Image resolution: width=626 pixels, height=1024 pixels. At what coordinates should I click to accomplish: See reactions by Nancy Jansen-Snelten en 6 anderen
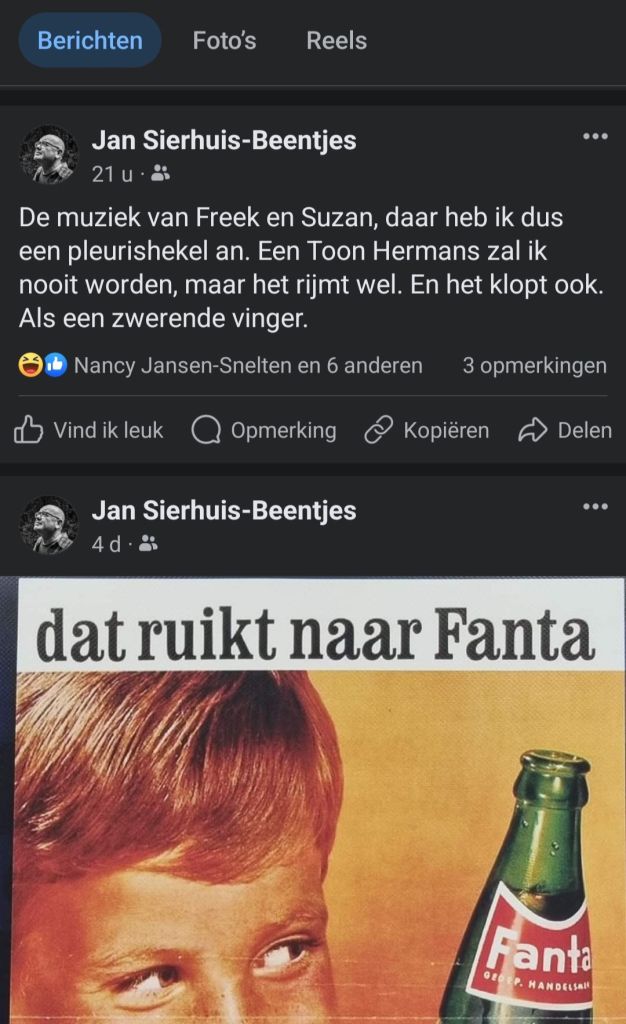click(x=247, y=366)
